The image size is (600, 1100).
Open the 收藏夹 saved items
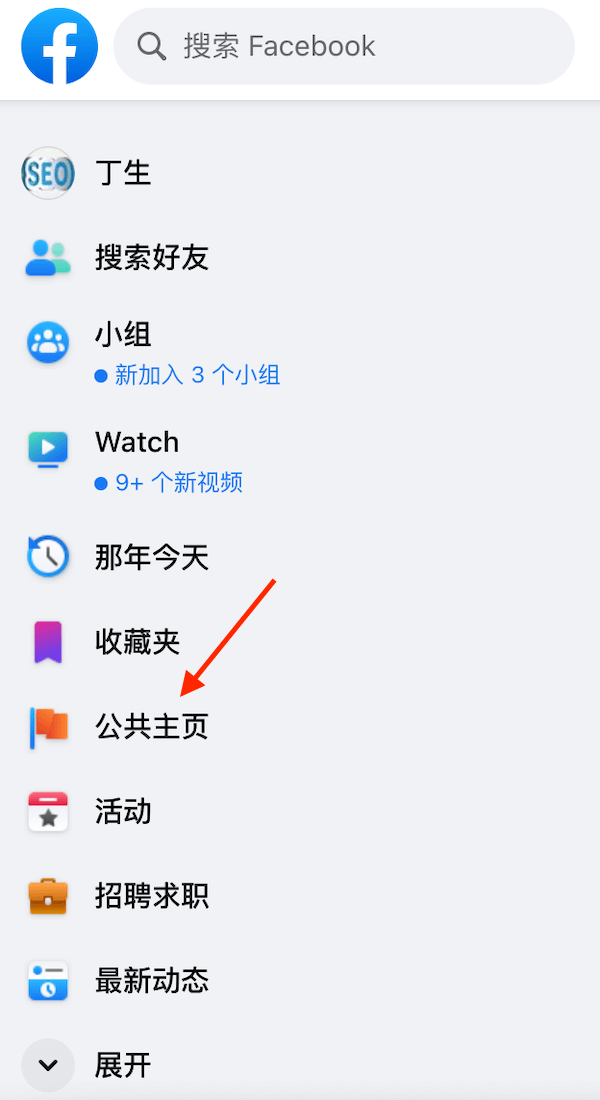[137, 641]
